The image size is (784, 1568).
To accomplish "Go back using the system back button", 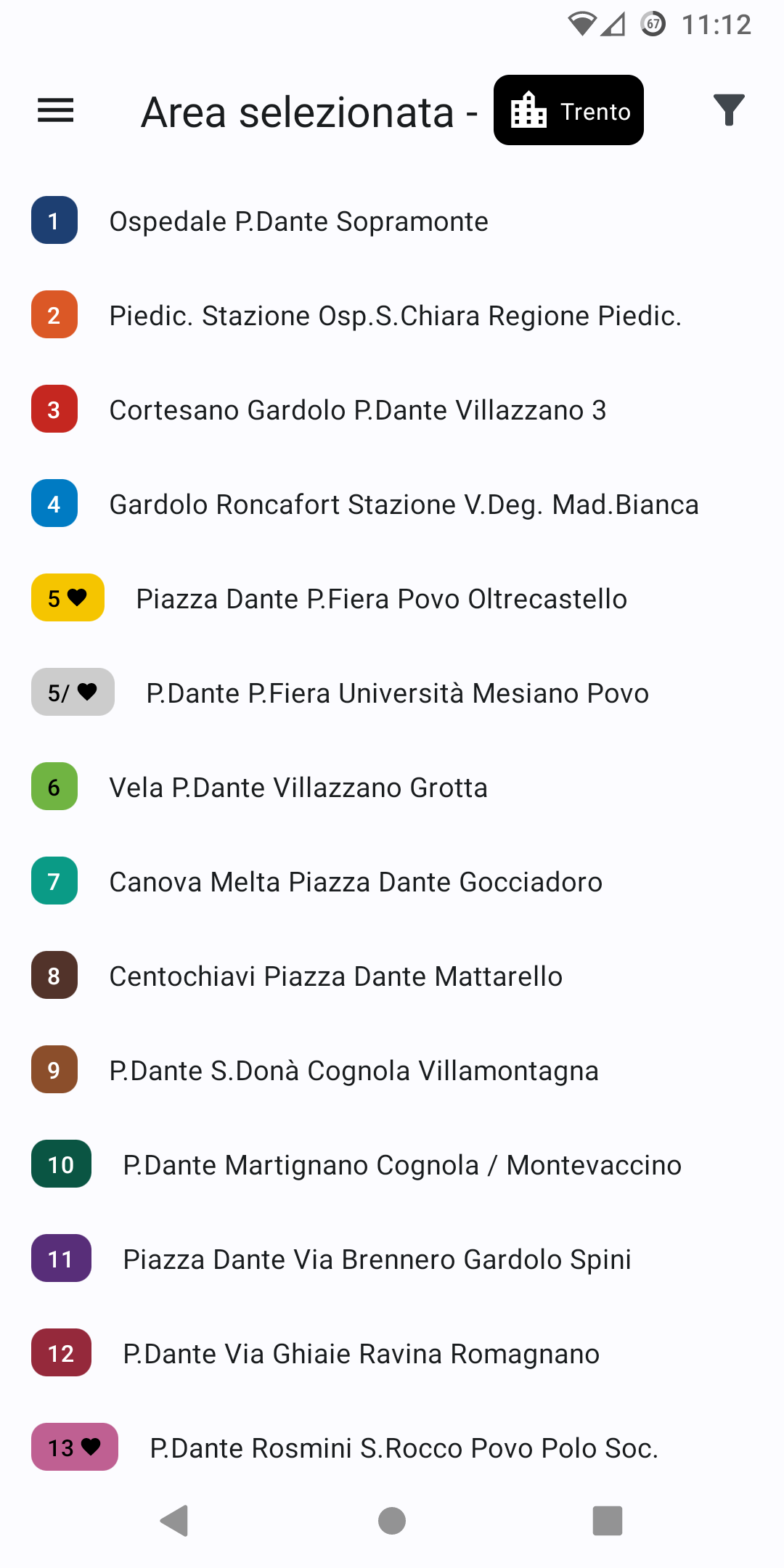I will coord(174,1520).
